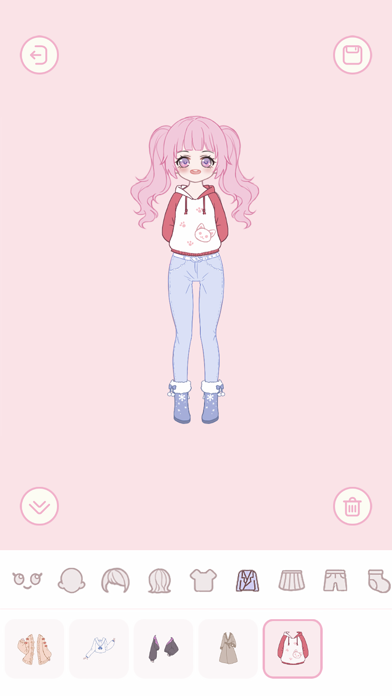
Task: Switch to the front hair category
Action: click(115, 580)
